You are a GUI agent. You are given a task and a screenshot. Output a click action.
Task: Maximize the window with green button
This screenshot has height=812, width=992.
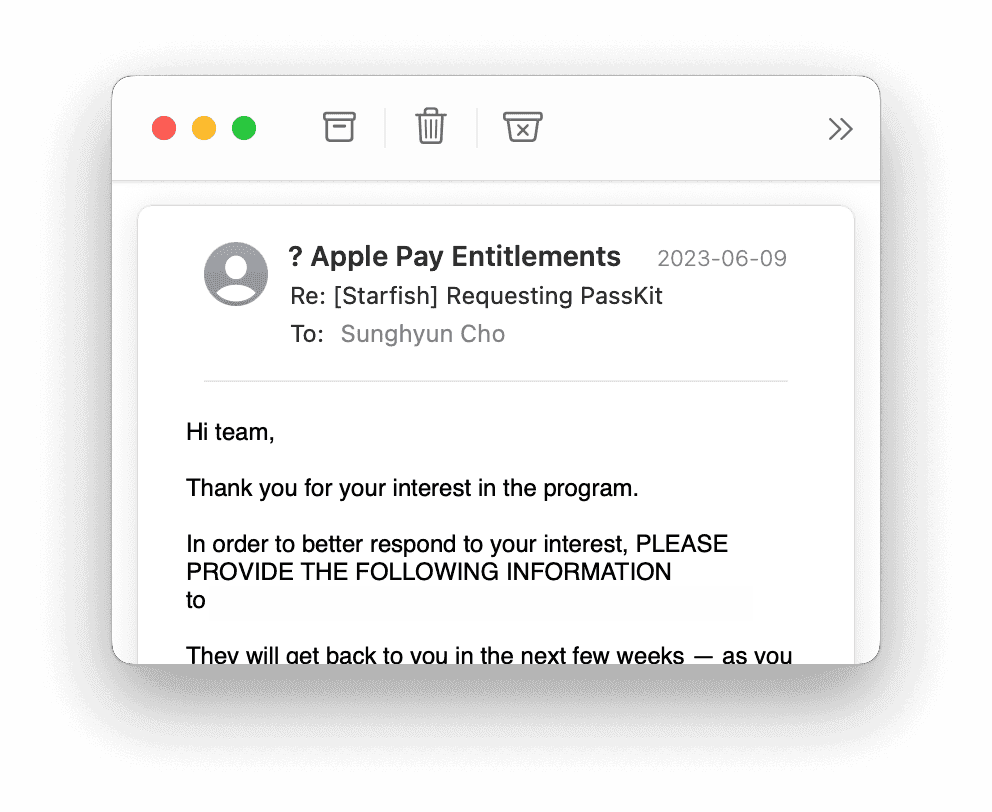point(244,129)
